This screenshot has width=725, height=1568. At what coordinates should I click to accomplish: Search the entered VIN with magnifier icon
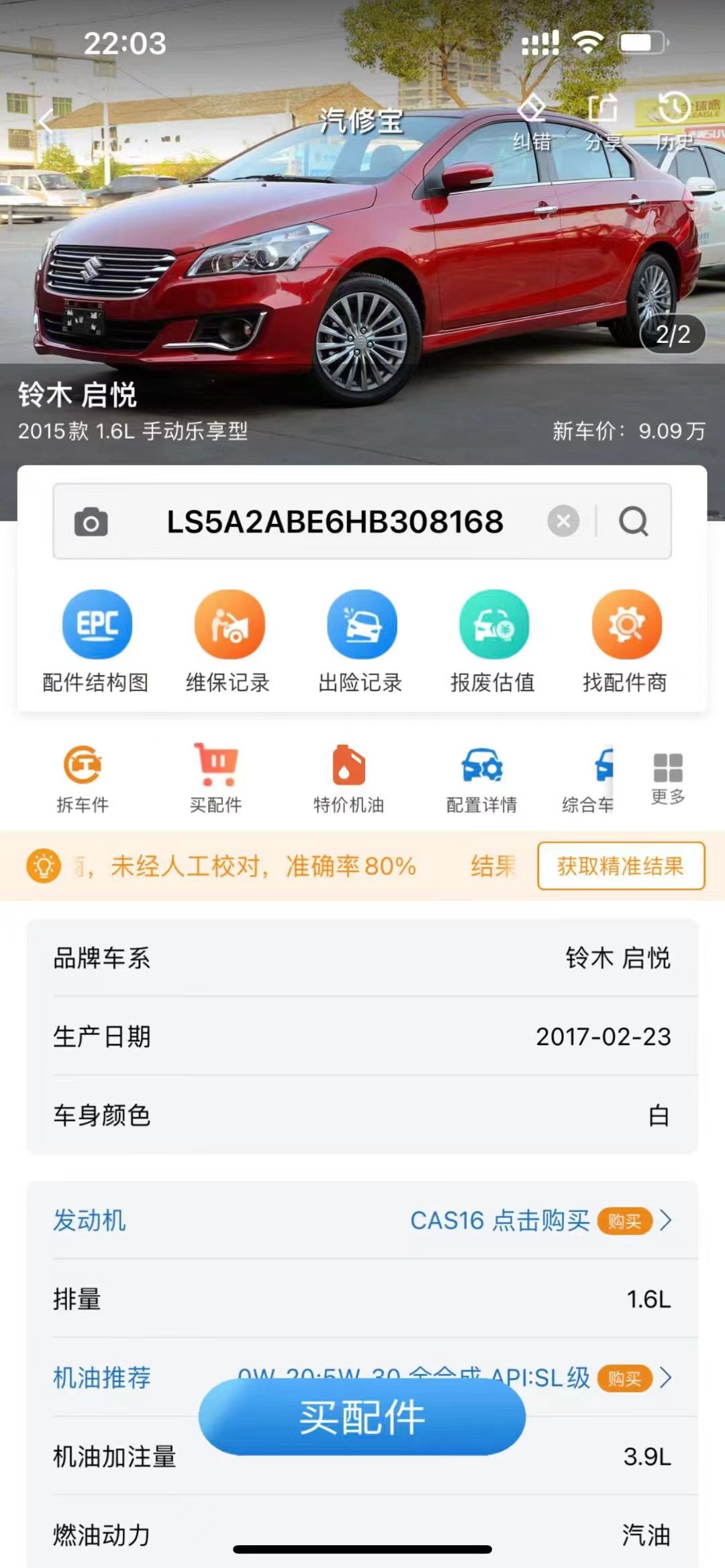click(634, 521)
